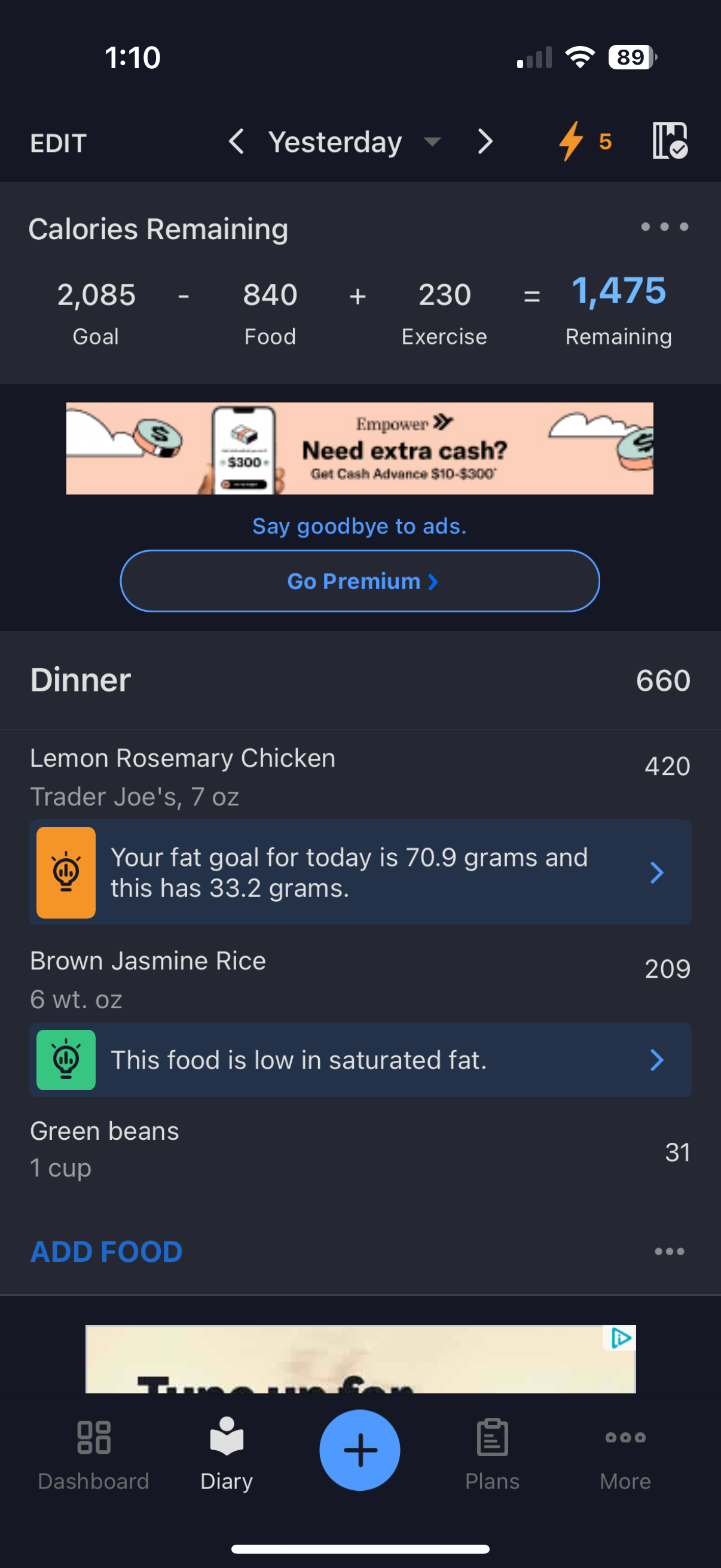
Task: Open the Yesterday date picker dropdown
Action: tap(432, 142)
